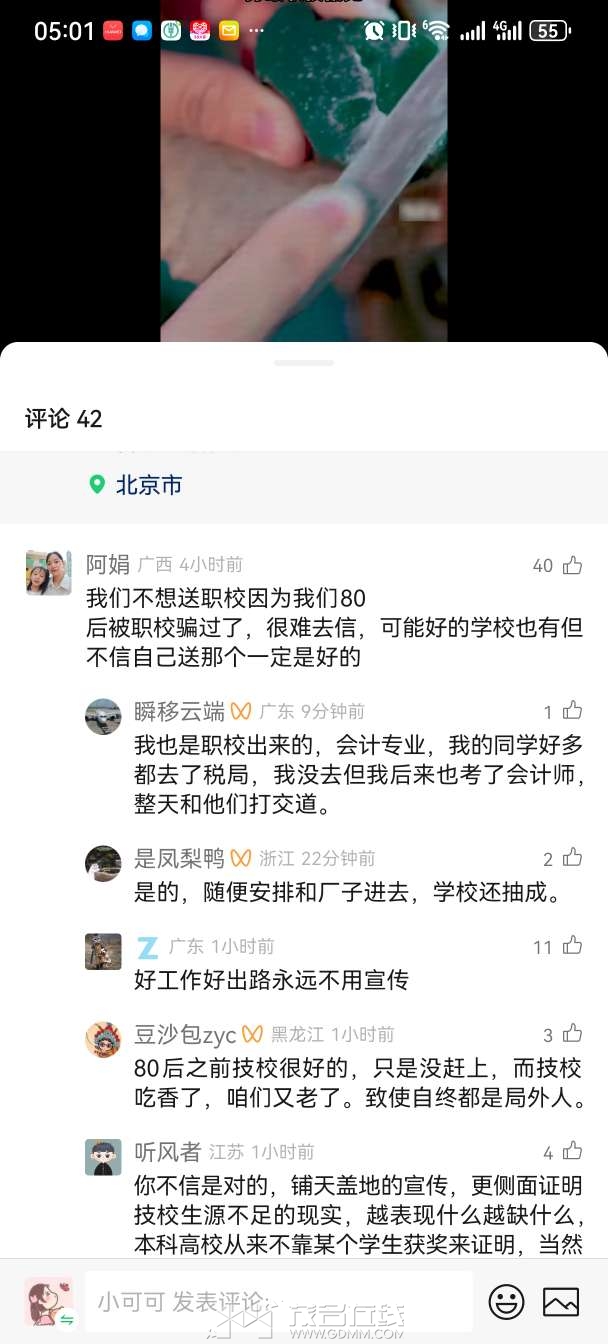The width and height of the screenshot is (608, 1344).
Task: View 听风者's profile avatar
Action: pyautogui.click(x=103, y=1158)
